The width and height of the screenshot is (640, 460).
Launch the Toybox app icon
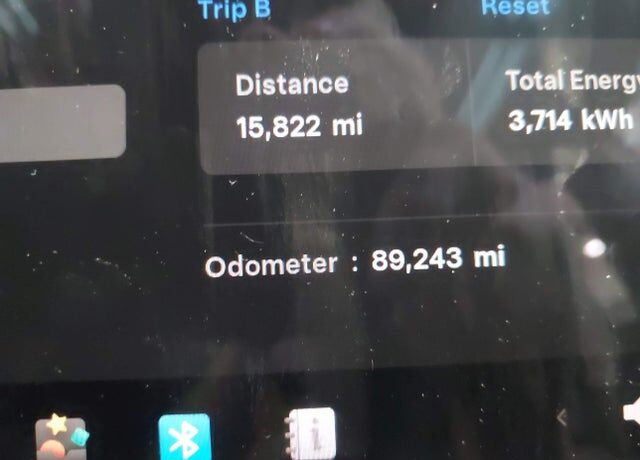pos(62,439)
